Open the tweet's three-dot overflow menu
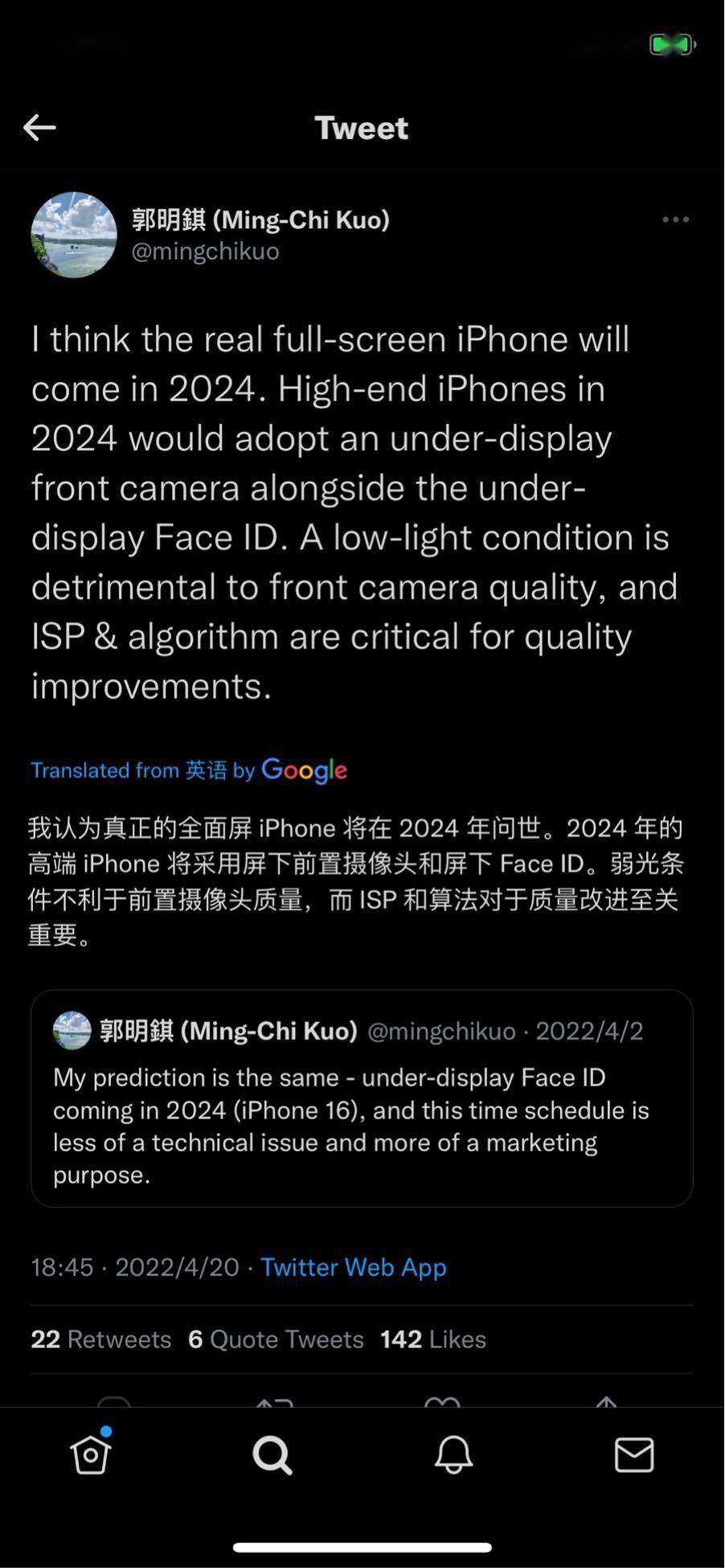The image size is (725, 1568). [x=675, y=220]
